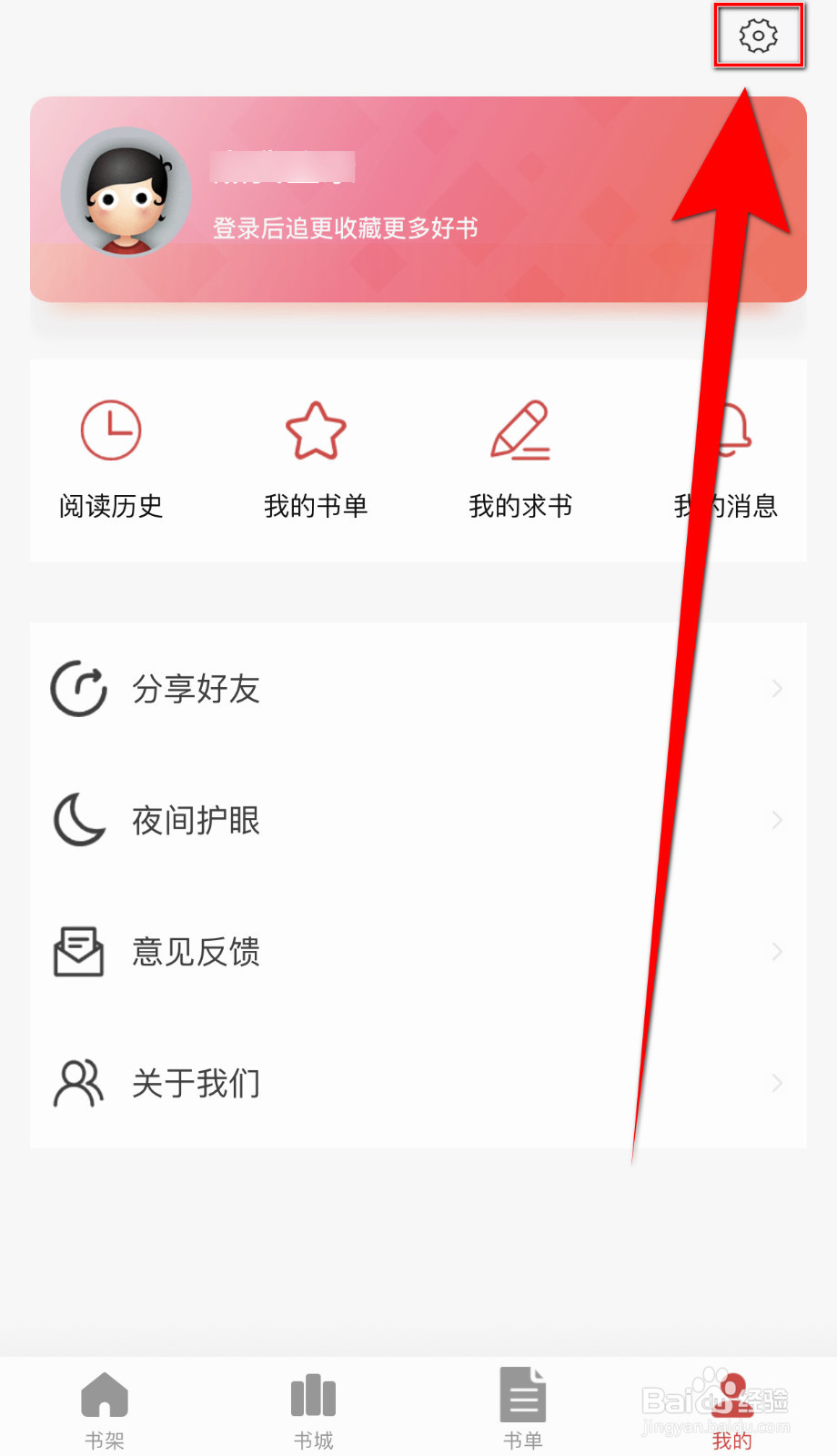Switch to the 书单 tab
Image resolution: width=837 pixels, height=1456 pixels.
(x=522, y=1401)
